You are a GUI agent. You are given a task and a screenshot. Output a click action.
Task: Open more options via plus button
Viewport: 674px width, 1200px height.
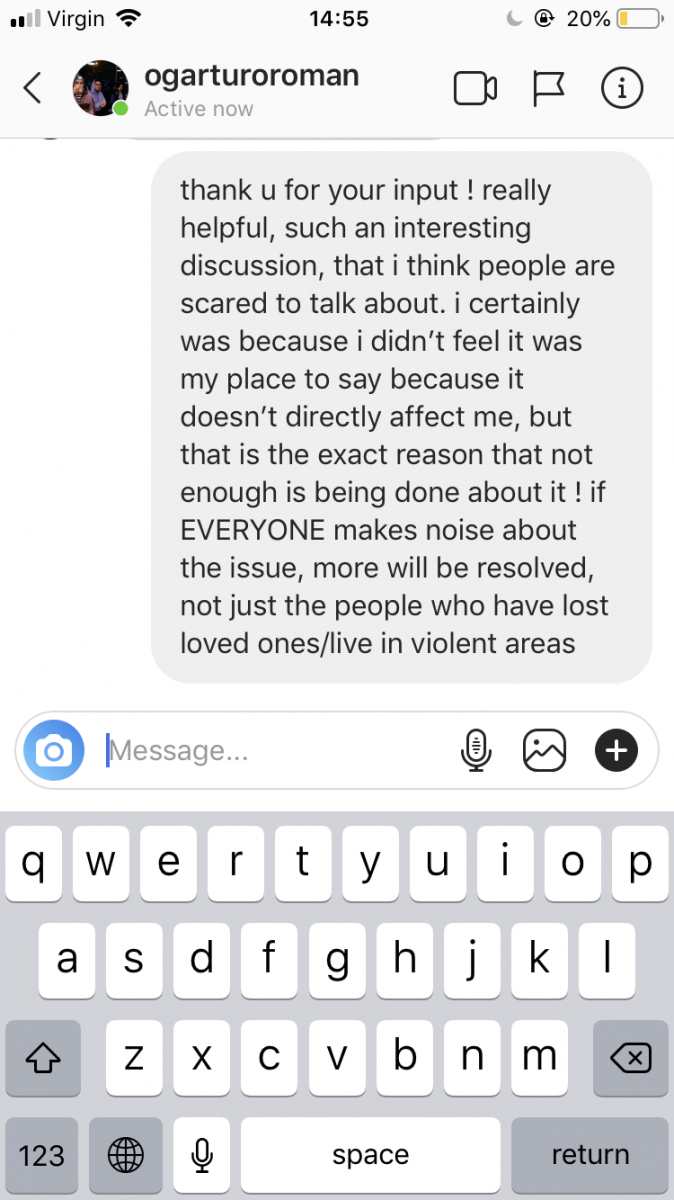[x=616, y=750]
